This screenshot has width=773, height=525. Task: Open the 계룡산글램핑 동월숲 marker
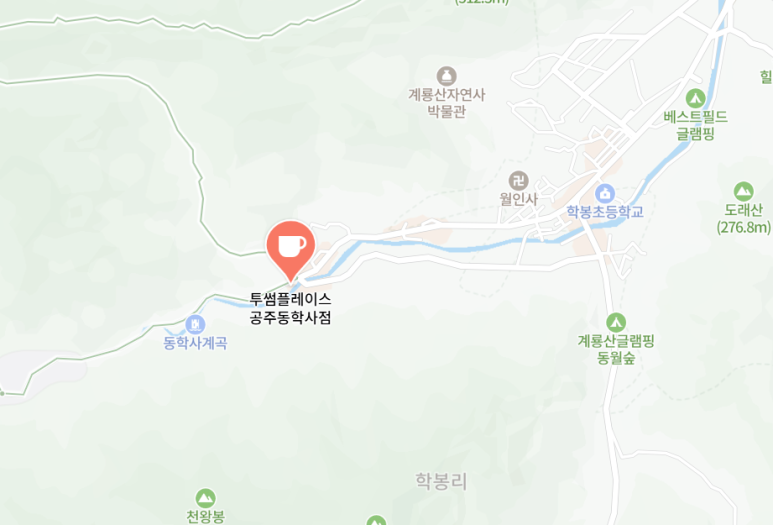click(x=616, y=322)
